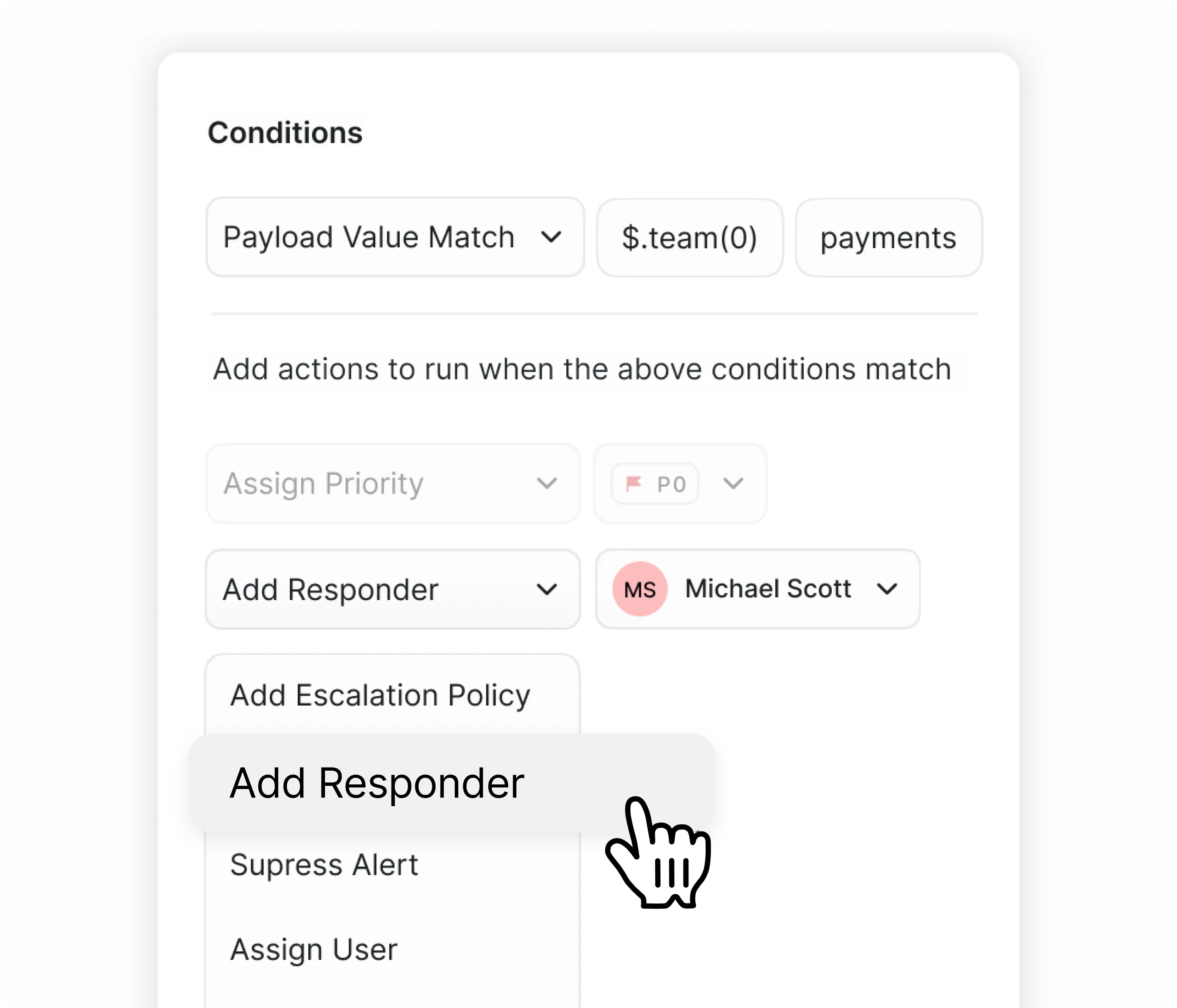Edit the $.team(0) condition field
Screen dimensions: 1177x1008
(x=690, y=237)
